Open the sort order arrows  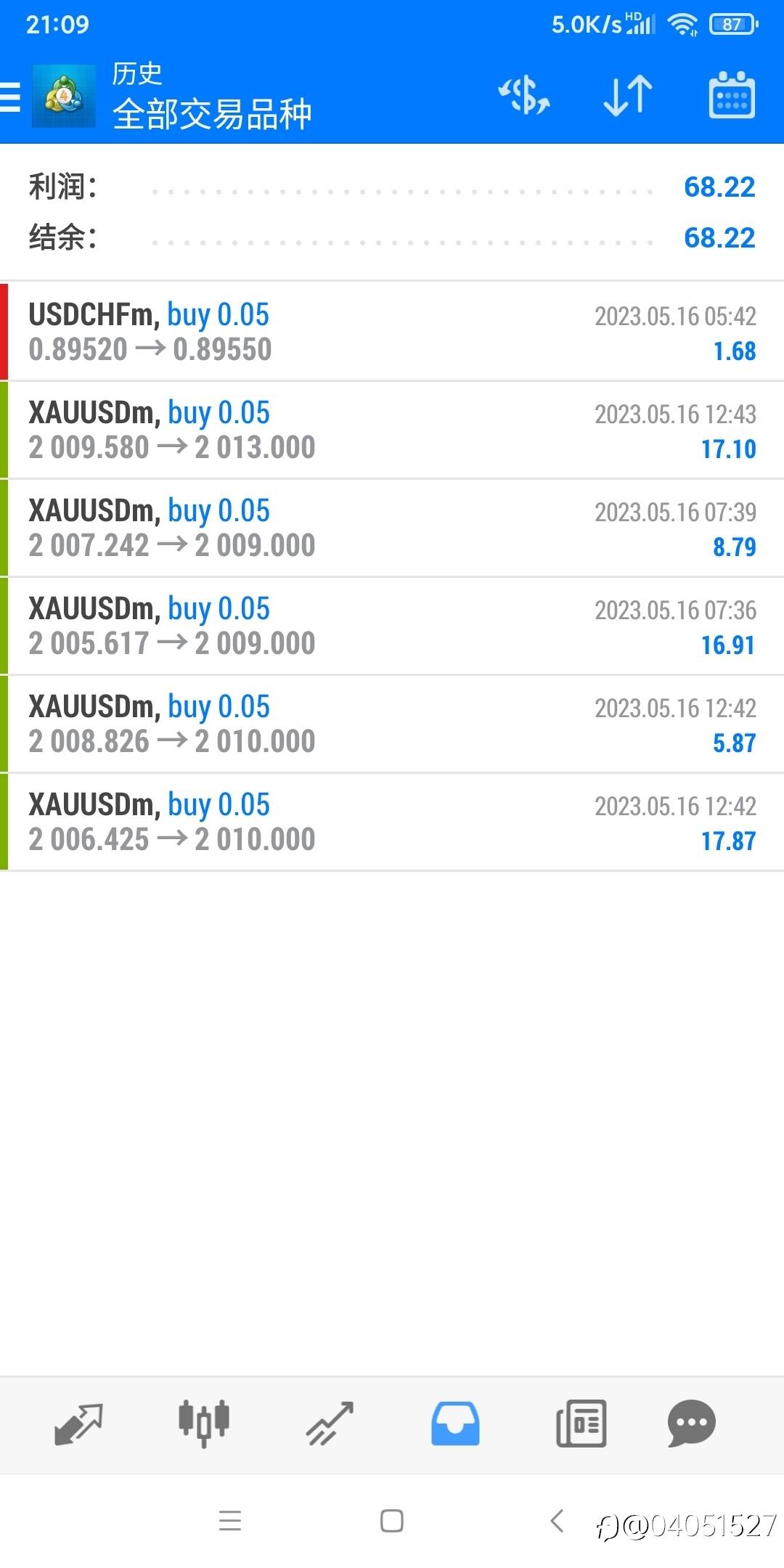click(628, 96)
